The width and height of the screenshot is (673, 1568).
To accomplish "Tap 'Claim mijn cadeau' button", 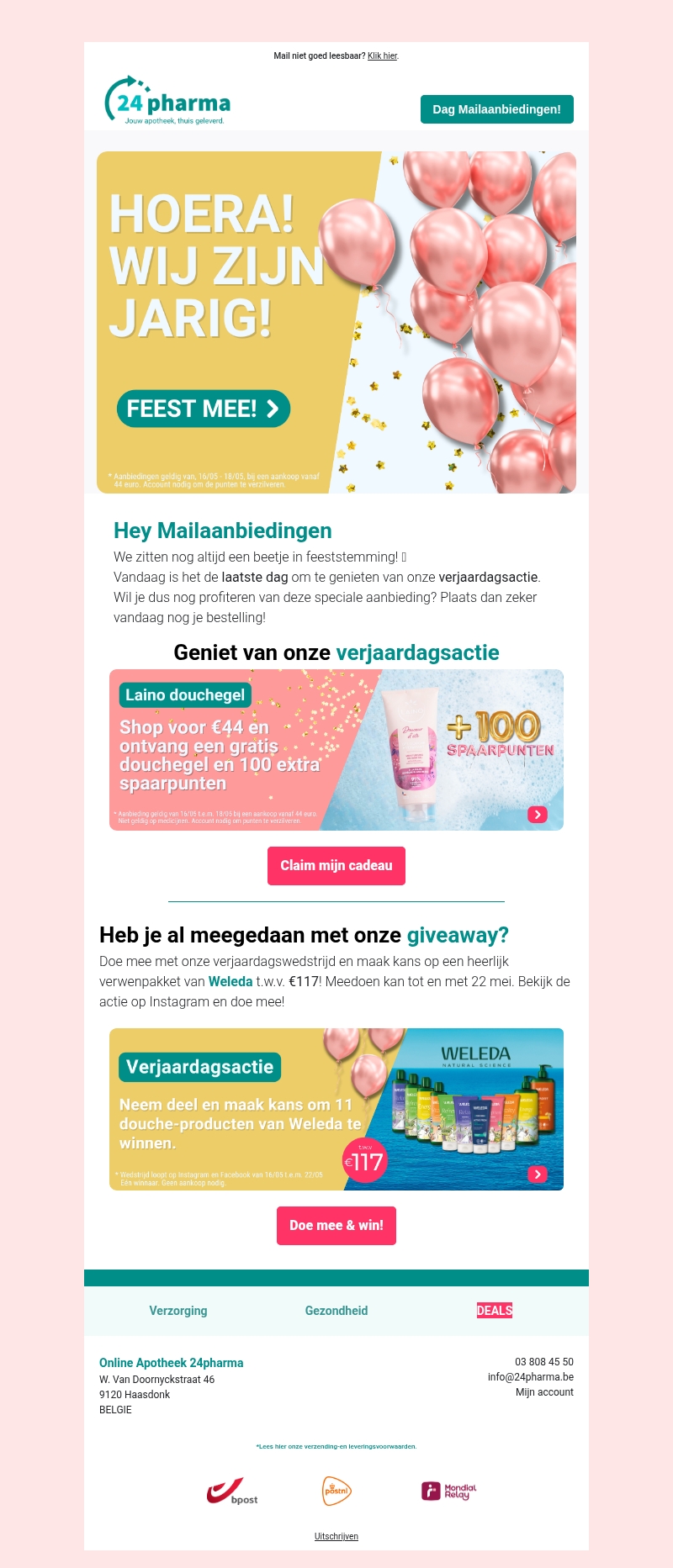I will coord(336,866).
